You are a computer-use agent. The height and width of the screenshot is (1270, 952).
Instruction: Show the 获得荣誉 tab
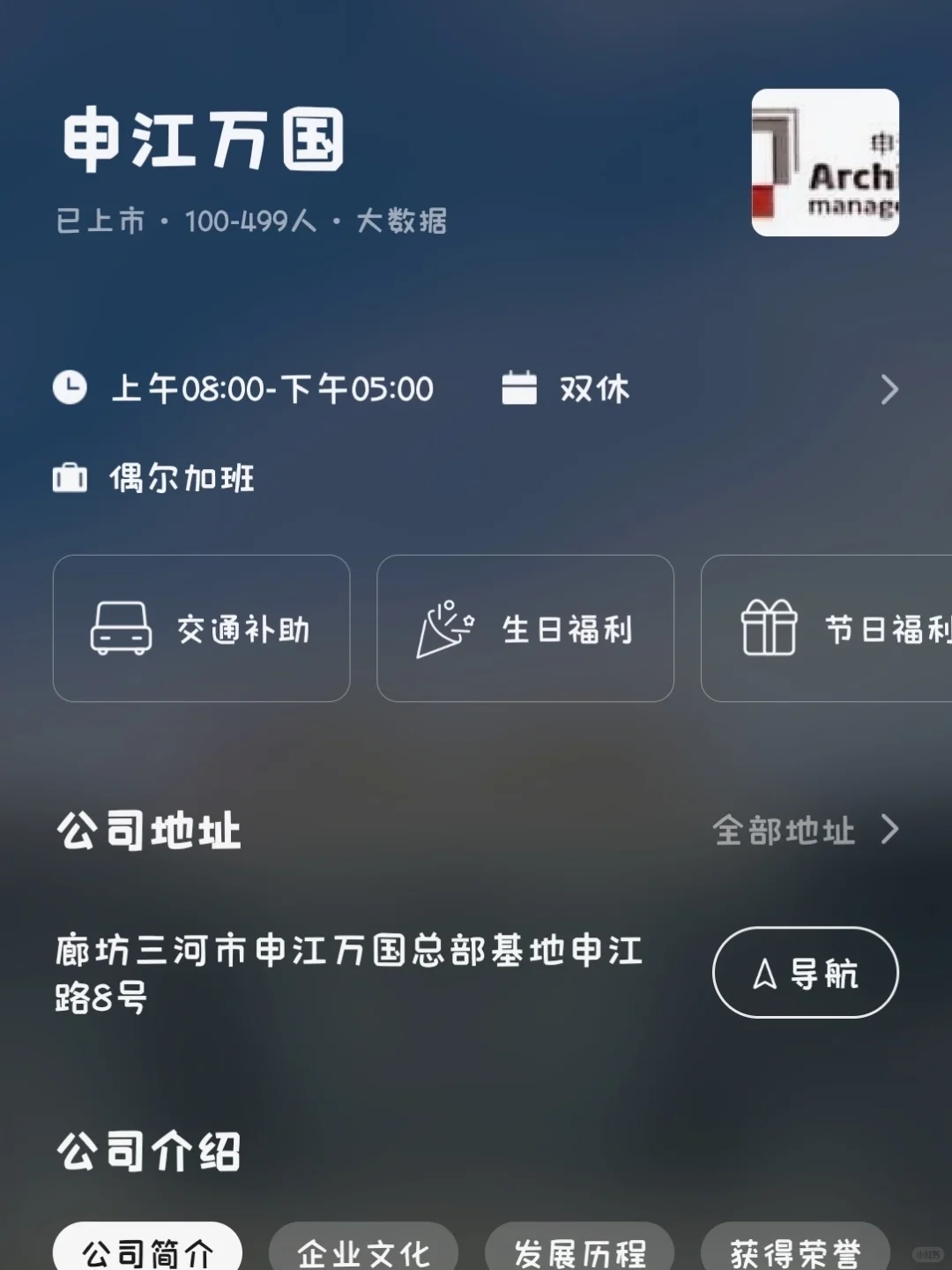pos(795,1247)
